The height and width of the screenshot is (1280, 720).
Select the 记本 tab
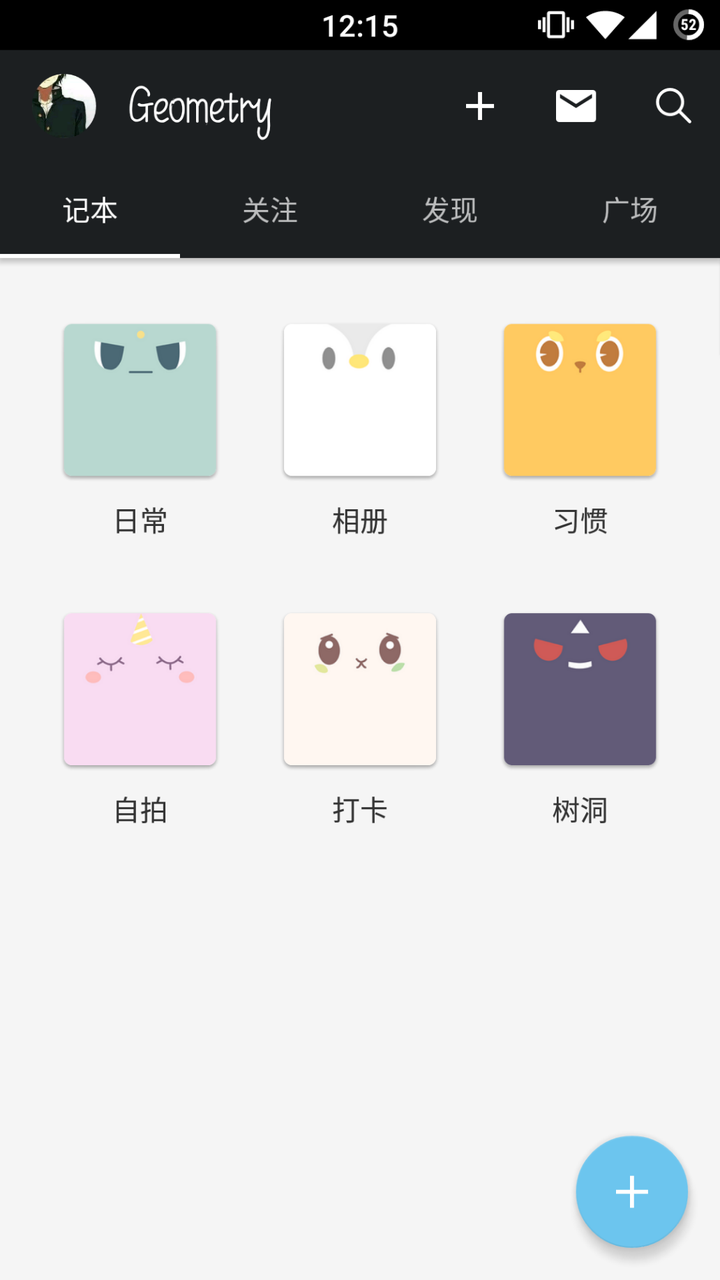coord(90,210)
